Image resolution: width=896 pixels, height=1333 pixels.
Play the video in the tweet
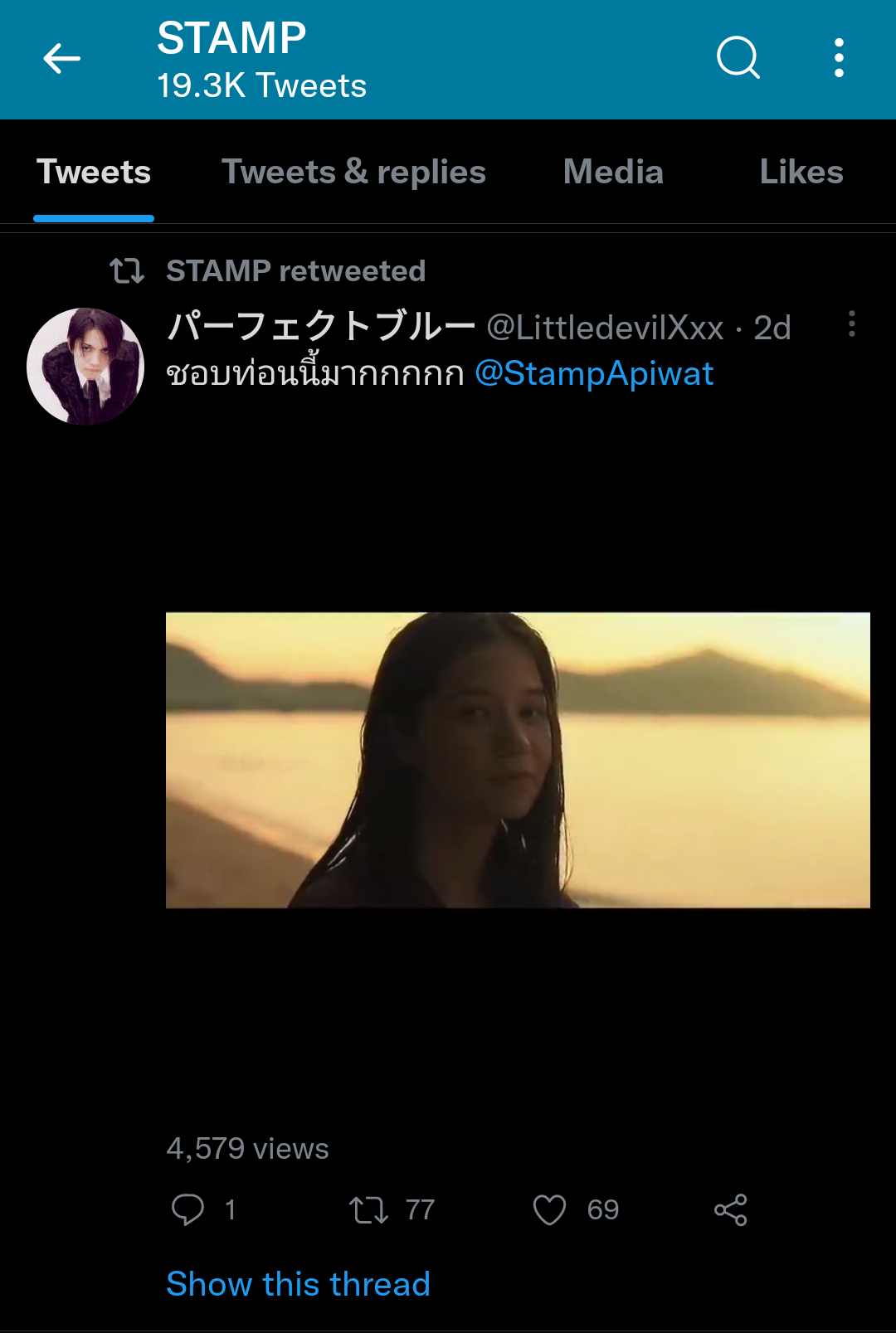pyautogui.click(x=518, y=760)
